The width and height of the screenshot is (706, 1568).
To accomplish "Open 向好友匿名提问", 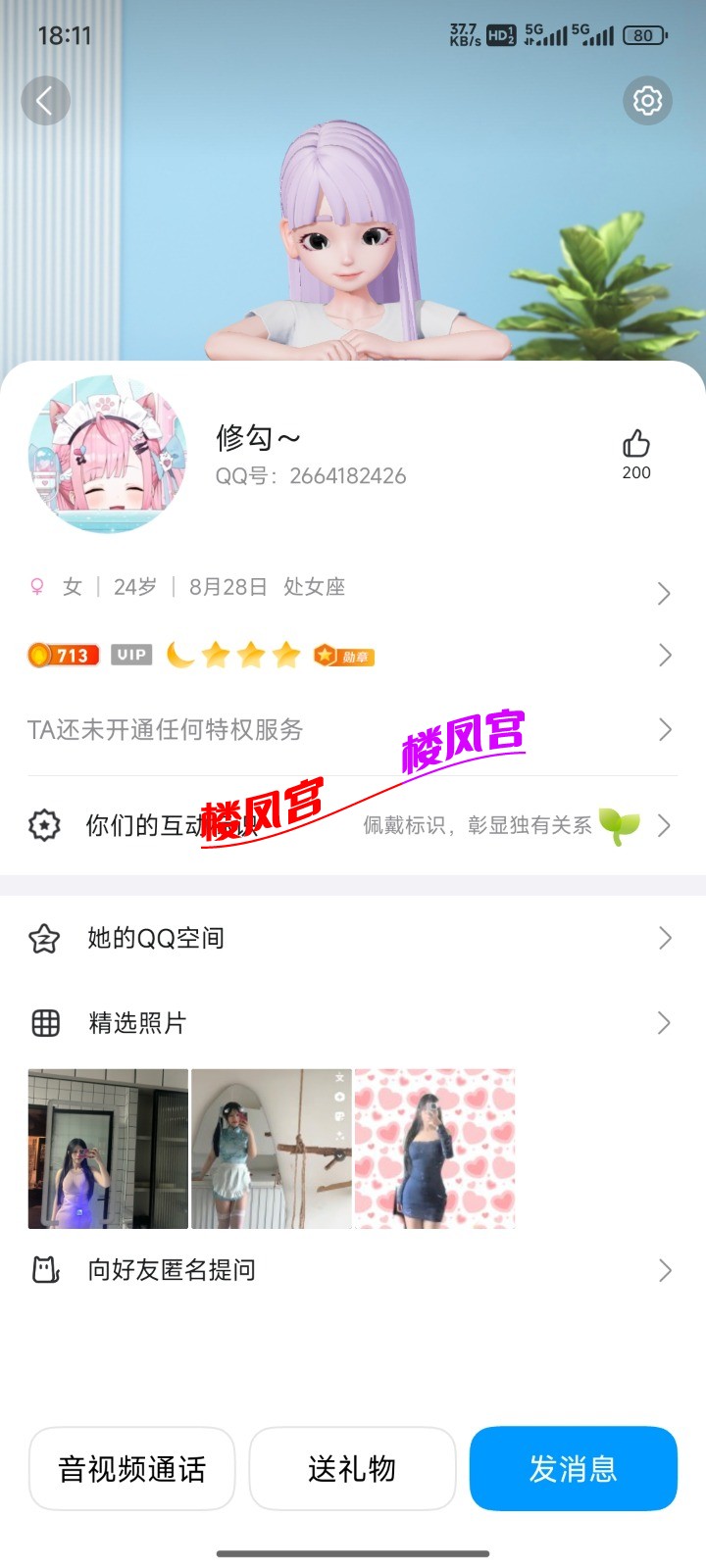I will pos(353,1270).
